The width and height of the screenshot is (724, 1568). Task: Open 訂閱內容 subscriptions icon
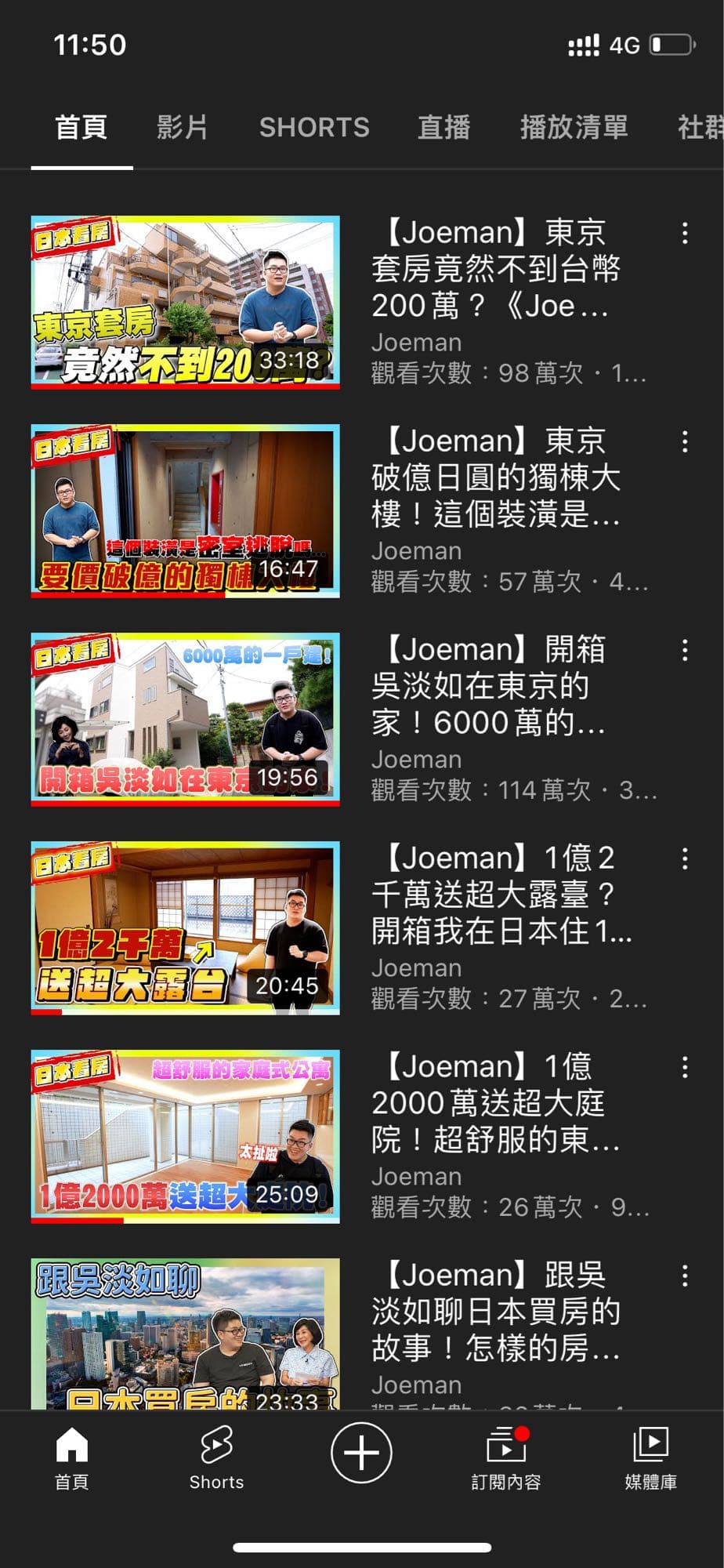click(x=506, y=1454)
